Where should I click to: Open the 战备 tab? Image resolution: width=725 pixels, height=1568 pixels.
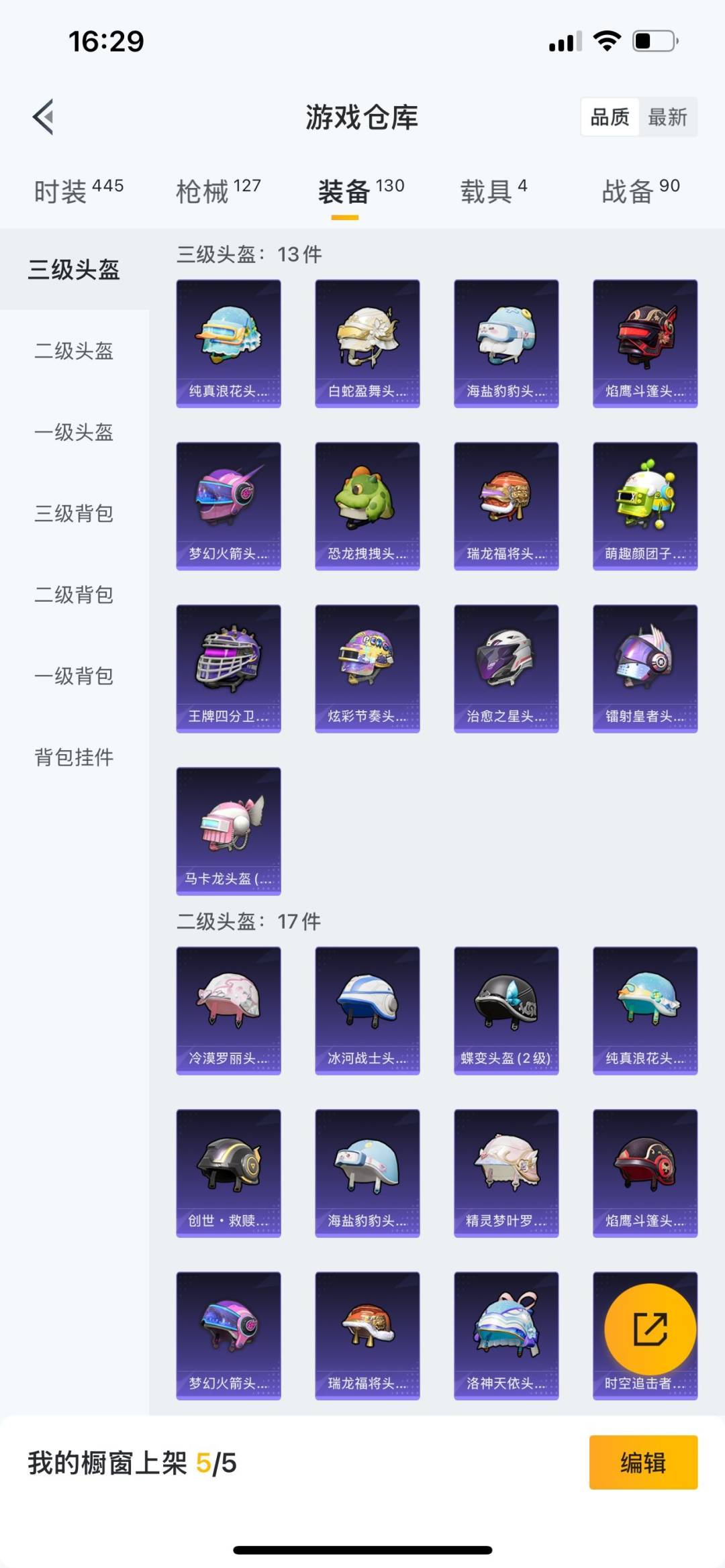(x=640, y=191)
